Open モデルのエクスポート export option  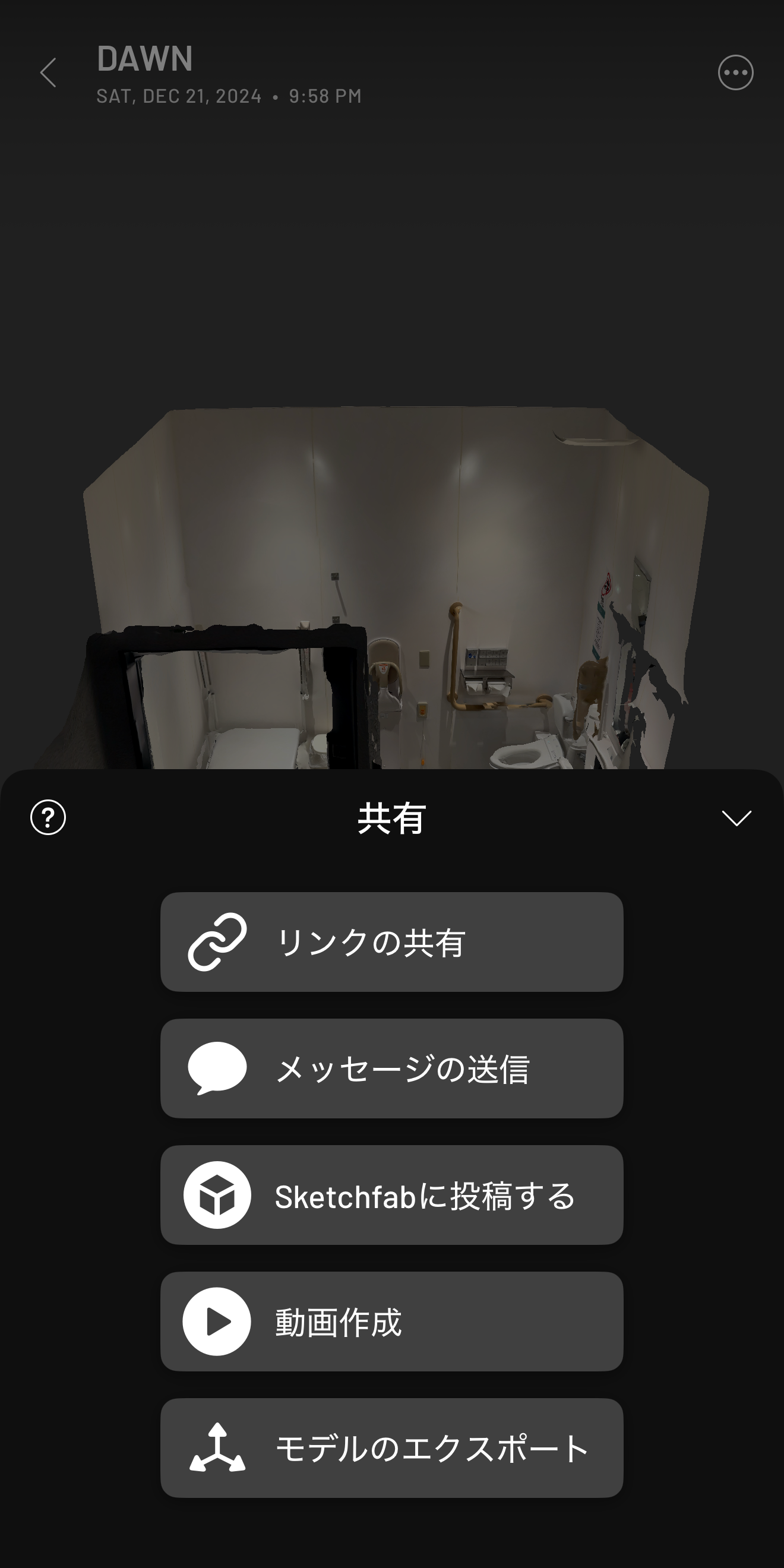tap(391, 1448)
